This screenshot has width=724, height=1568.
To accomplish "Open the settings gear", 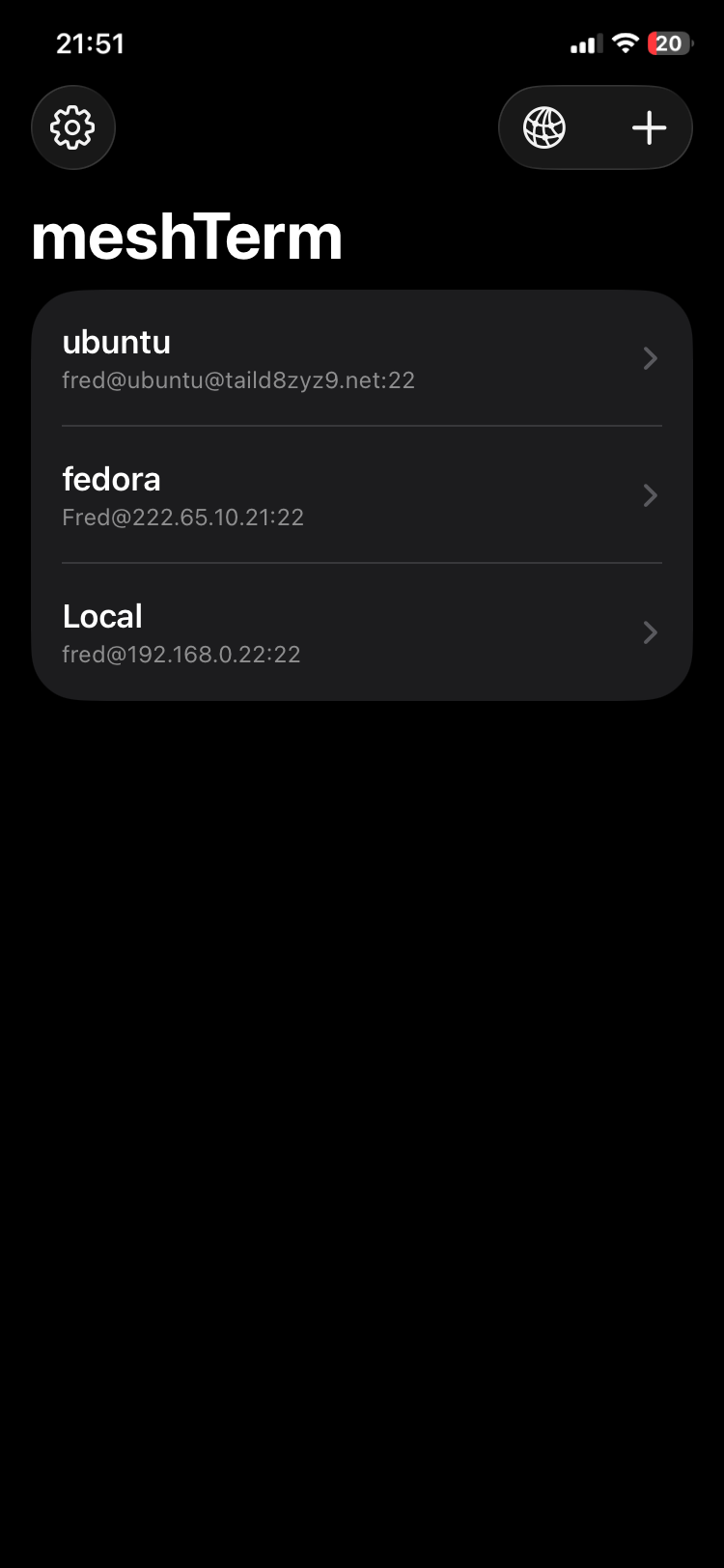I will pyautogui.click(x=73, y=127).
